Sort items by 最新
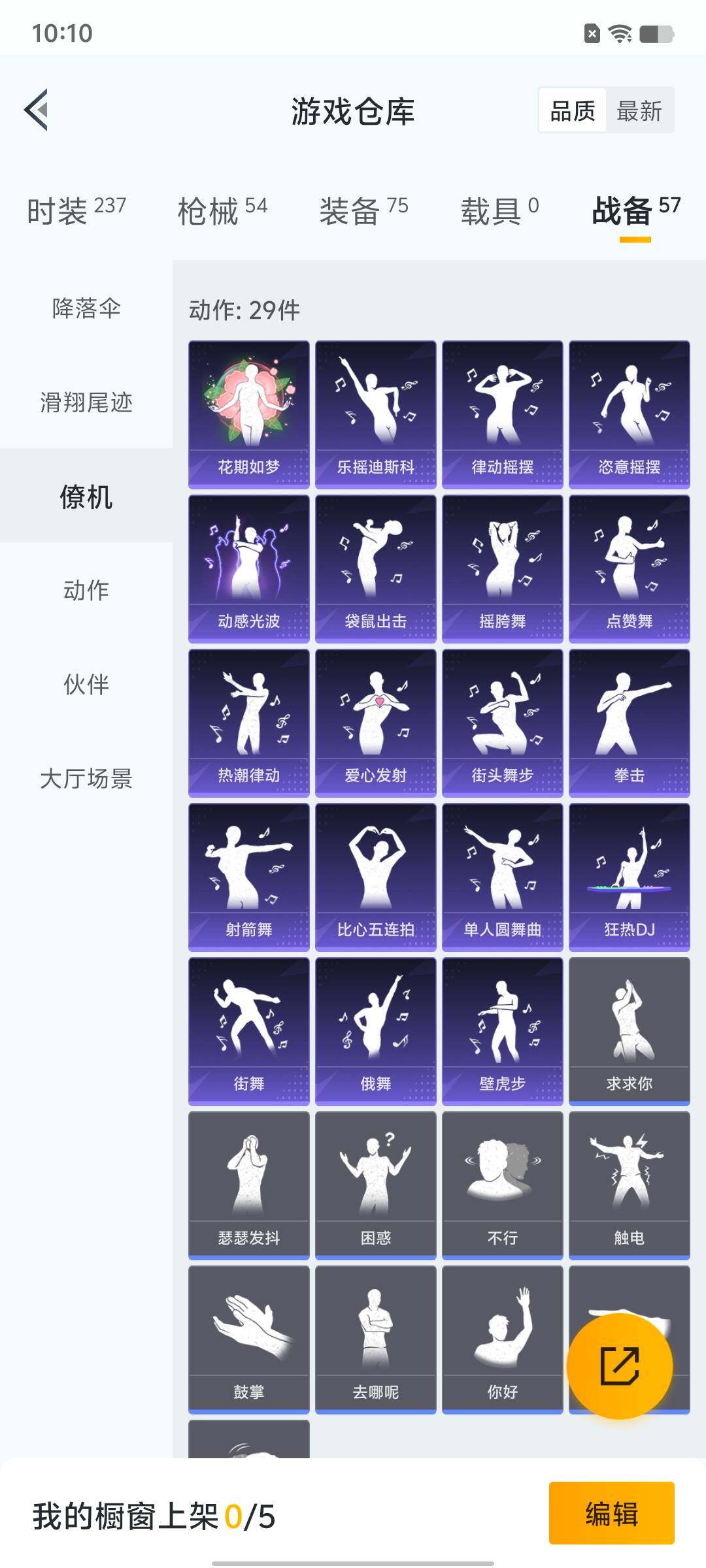 point(639,110)
